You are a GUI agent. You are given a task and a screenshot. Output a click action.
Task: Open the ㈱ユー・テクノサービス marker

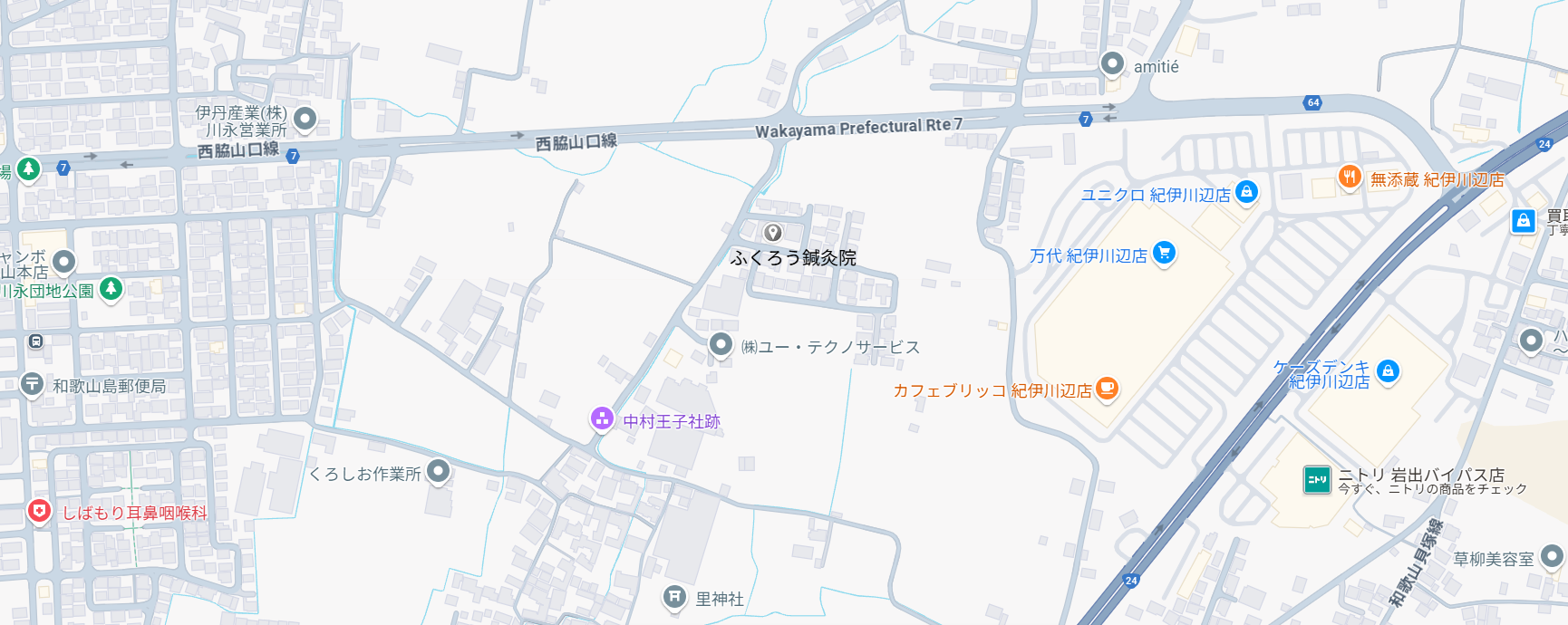point(721,344)
